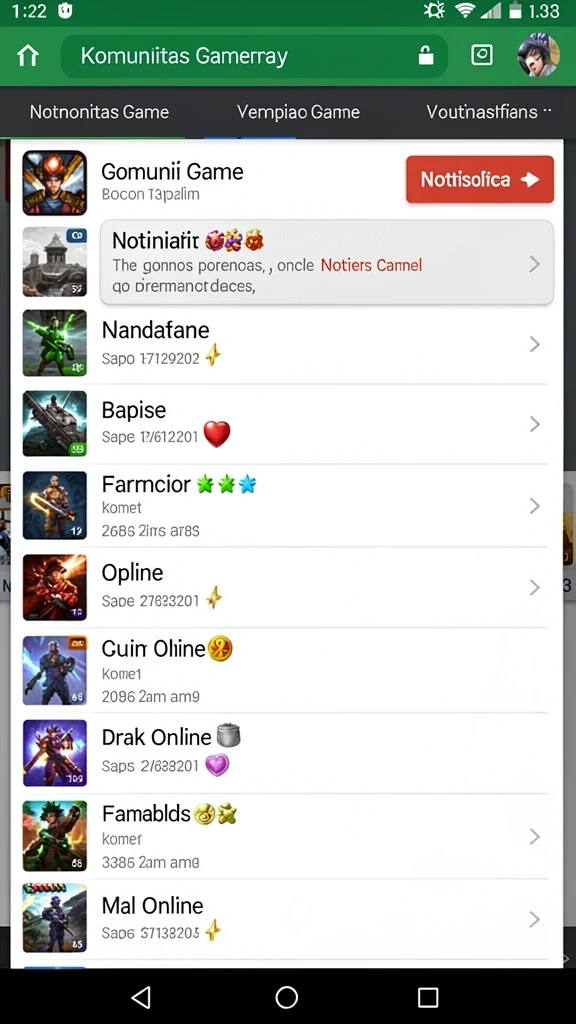Switch to the Vempiao Game tab
This screenshot has width=576, height=1024.
[298, 112]
